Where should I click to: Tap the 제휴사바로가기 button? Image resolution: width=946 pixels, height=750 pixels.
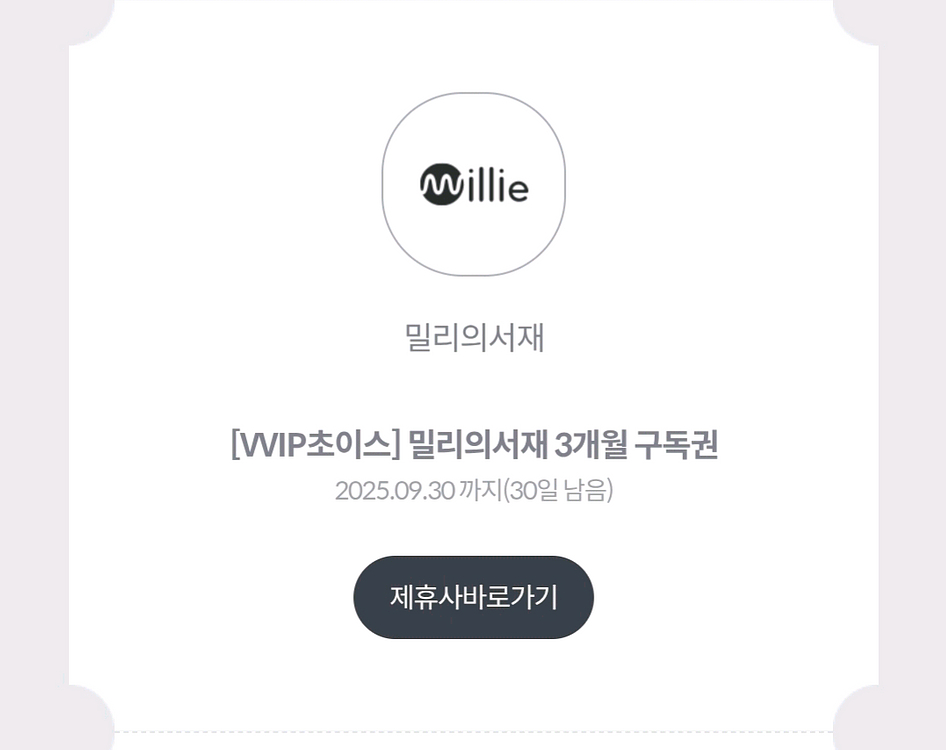[473, 597]
